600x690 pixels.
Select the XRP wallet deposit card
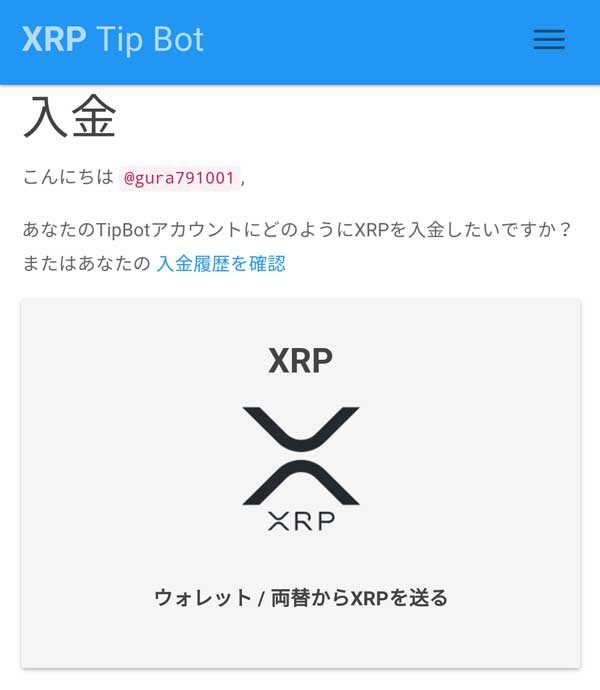pyautogui.click(x=300, y=483)
